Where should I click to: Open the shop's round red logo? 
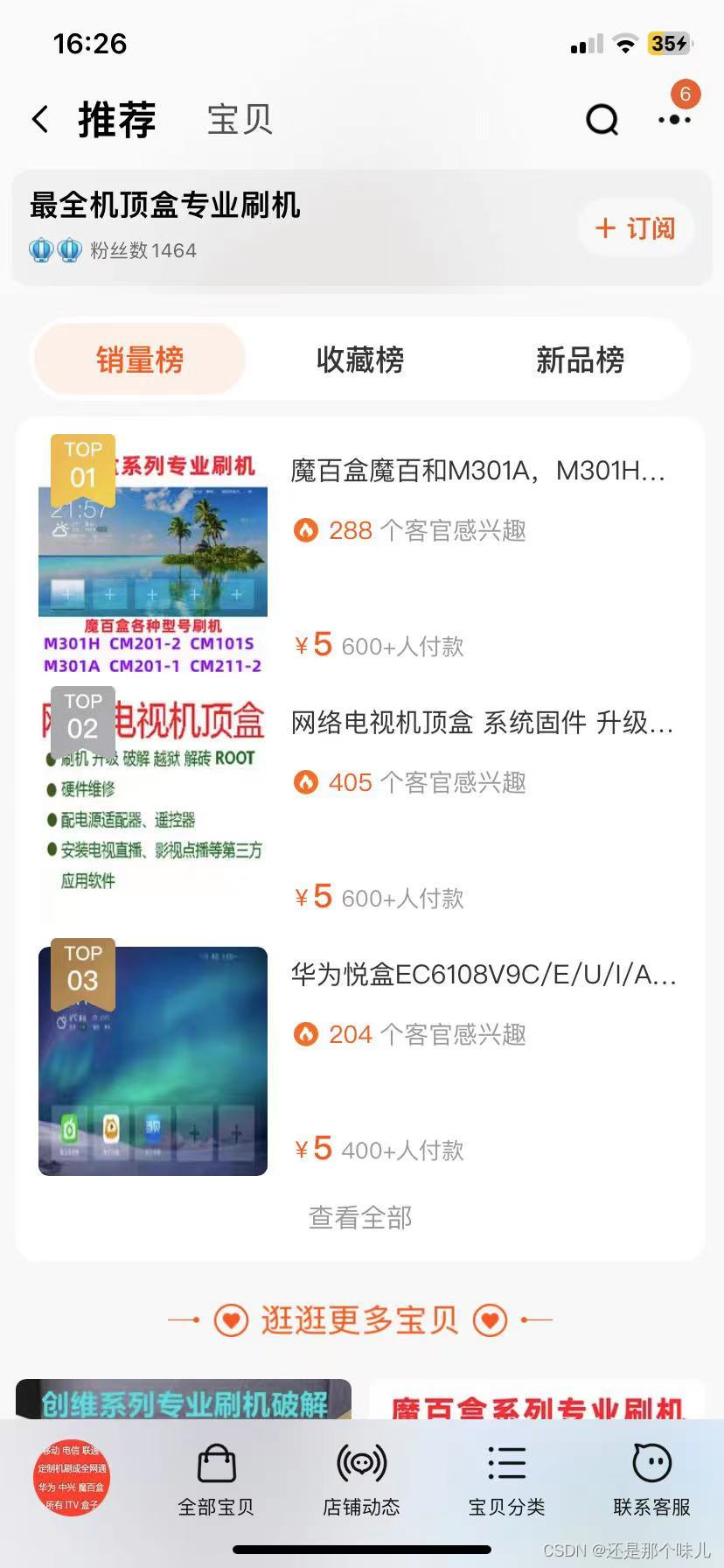[x=71, y=1477]
